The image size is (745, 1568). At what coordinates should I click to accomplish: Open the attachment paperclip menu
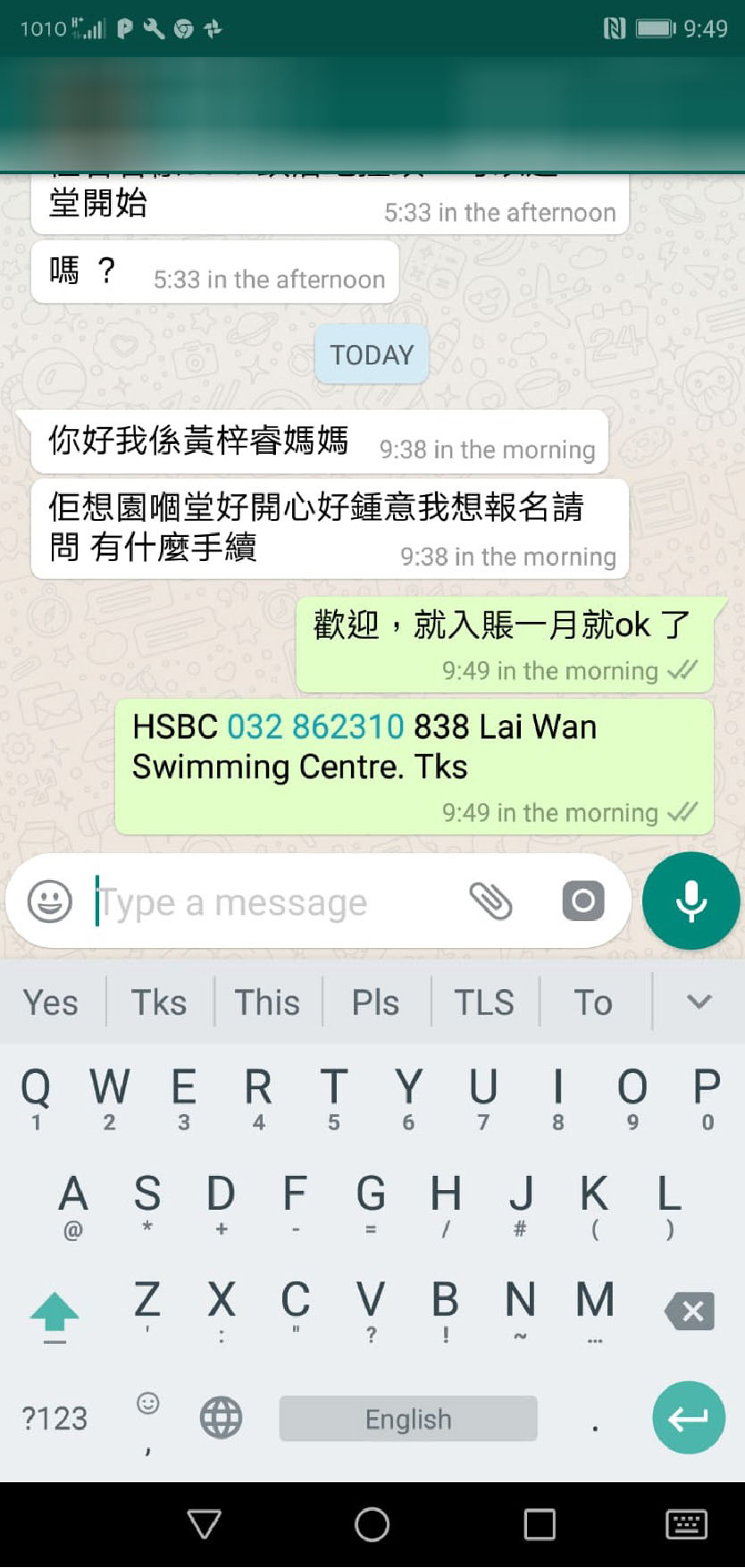coord(490,901)
